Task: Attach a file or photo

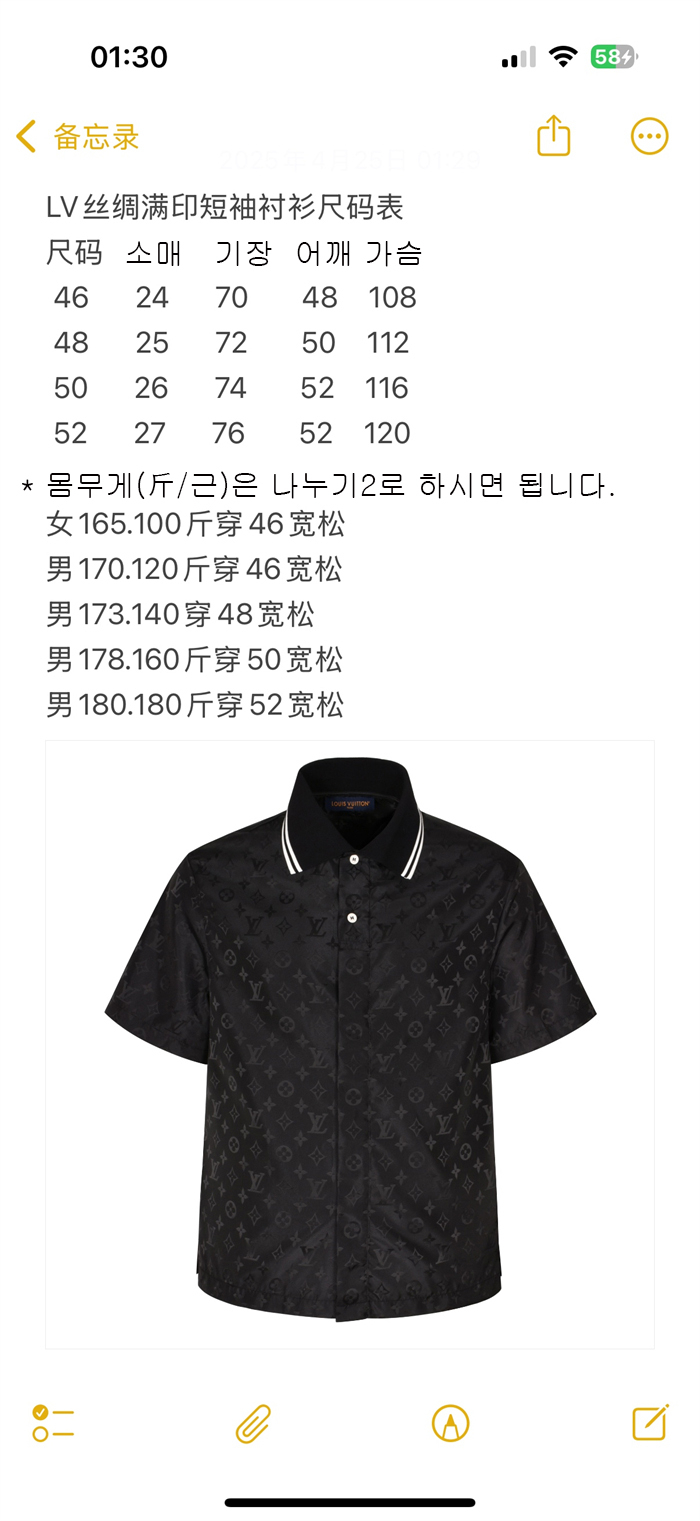Action: (253, 1422)
